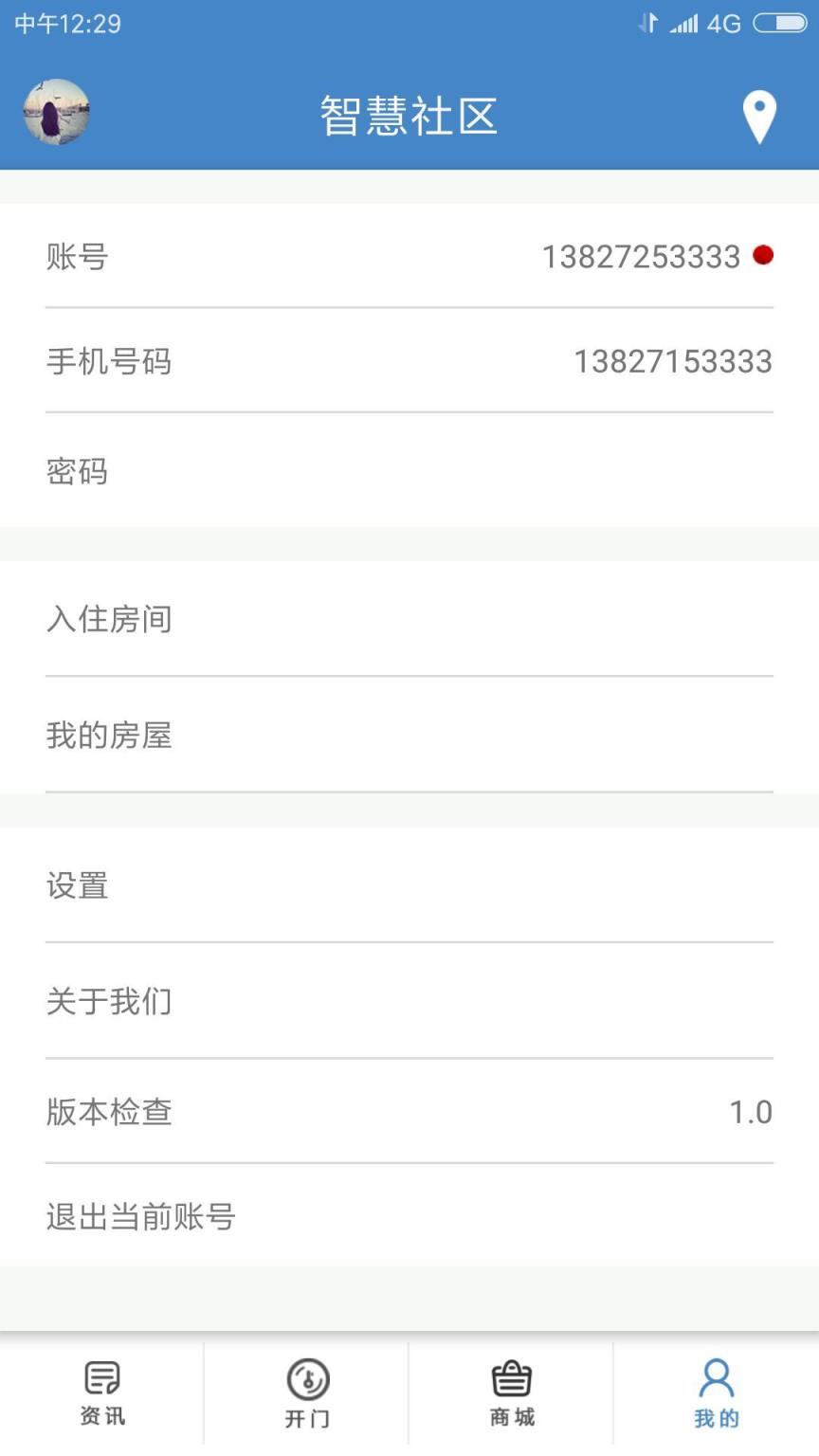Open the profile avatar icon
The width and height of the screenshot is (819, 1456).
[x=56, y=113]
